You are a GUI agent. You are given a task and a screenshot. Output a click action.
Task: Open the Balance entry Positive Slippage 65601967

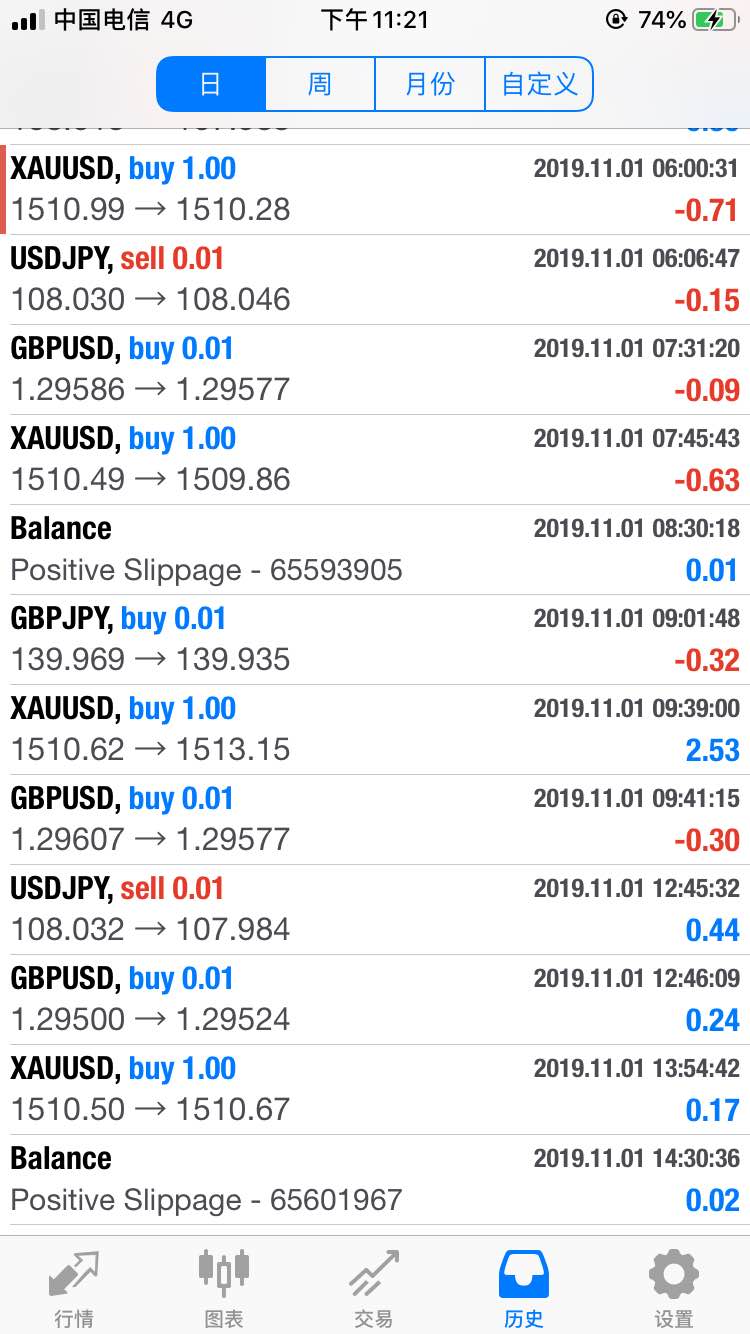[x=375, y=1180]
